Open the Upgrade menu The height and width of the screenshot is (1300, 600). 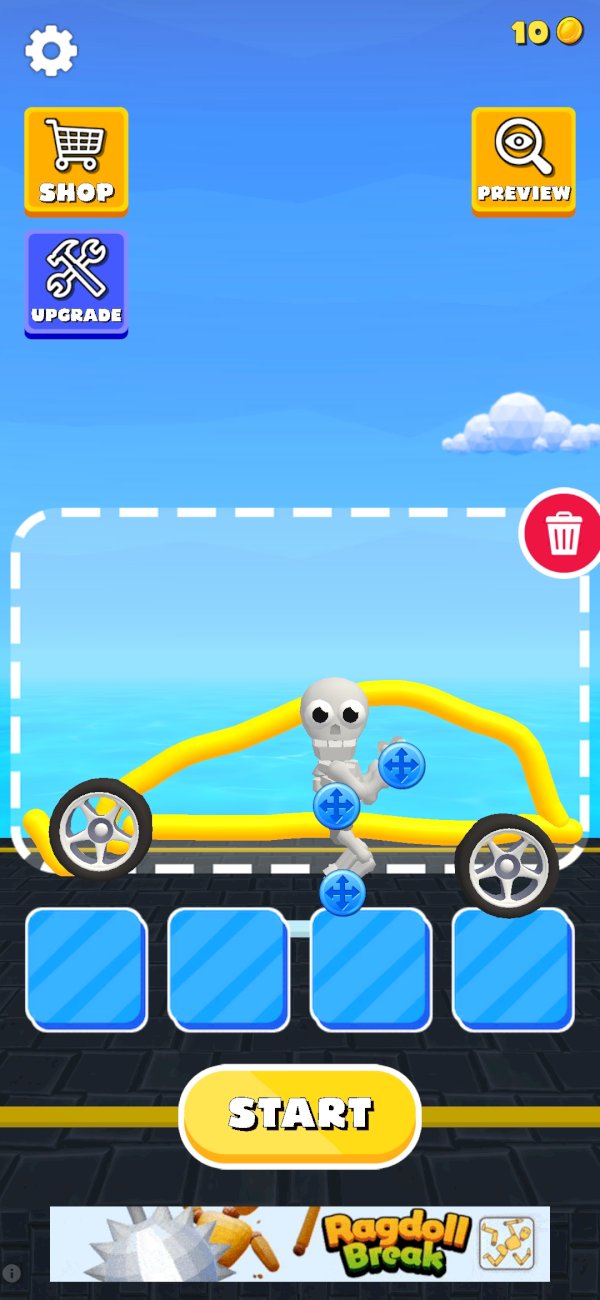point(76,285)
